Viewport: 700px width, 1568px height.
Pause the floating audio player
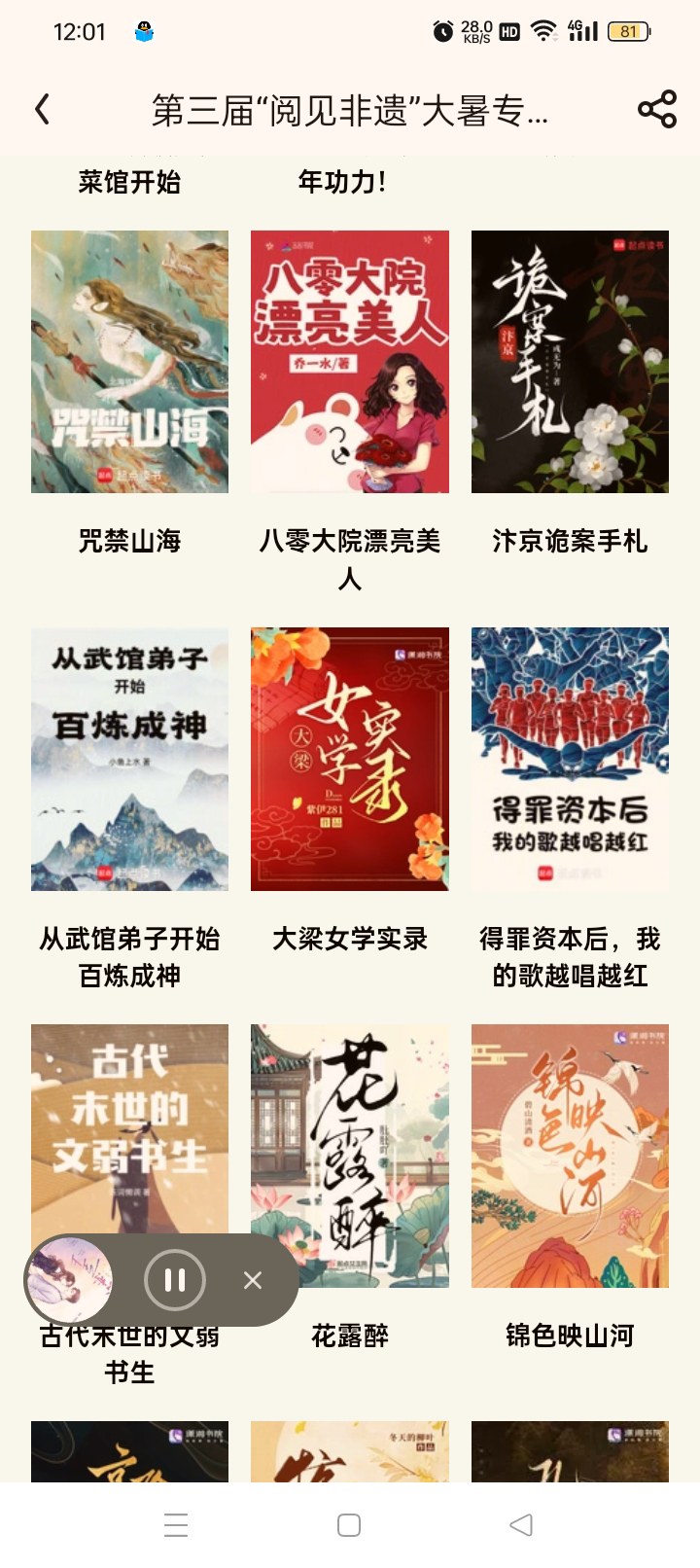point(175,1280)
